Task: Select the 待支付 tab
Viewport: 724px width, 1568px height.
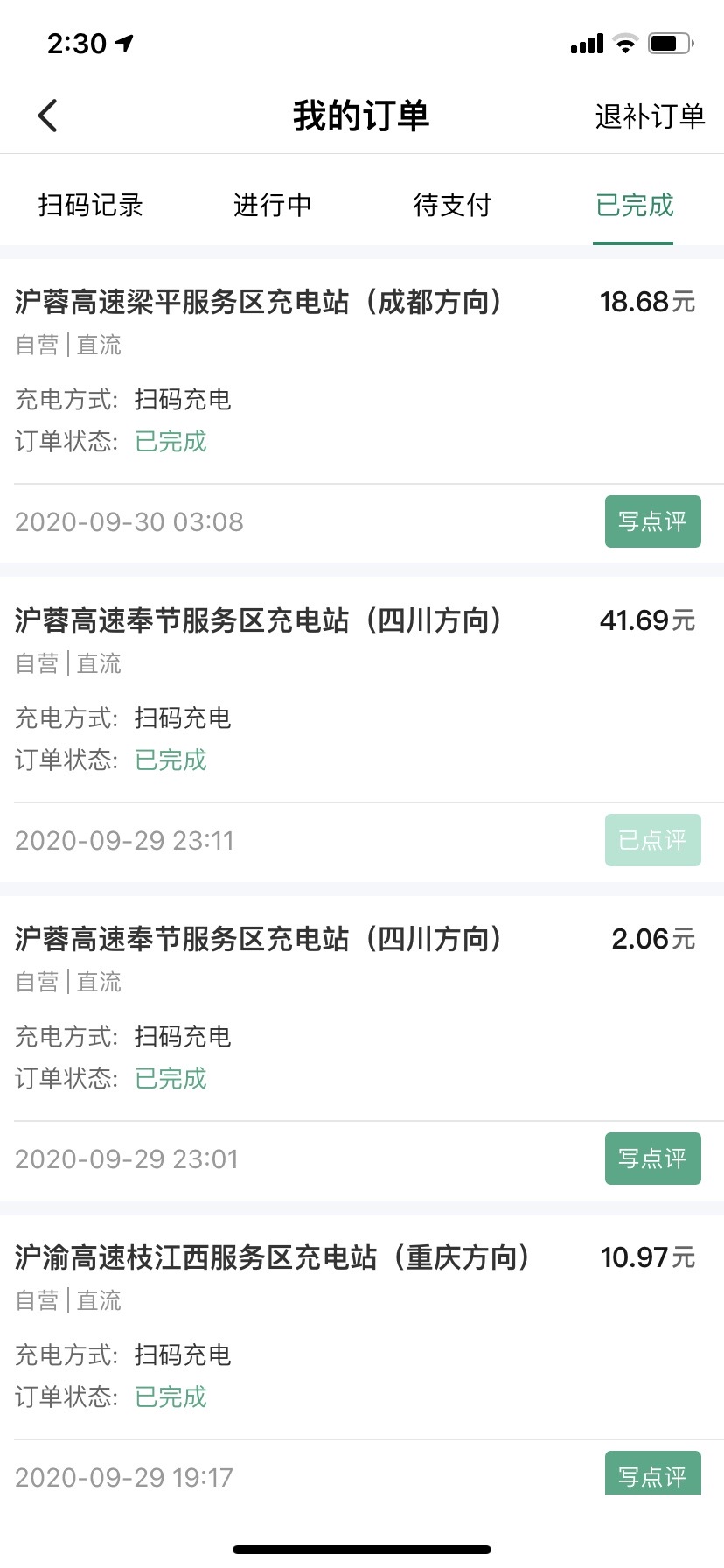Action: click(x=453, y=205)
